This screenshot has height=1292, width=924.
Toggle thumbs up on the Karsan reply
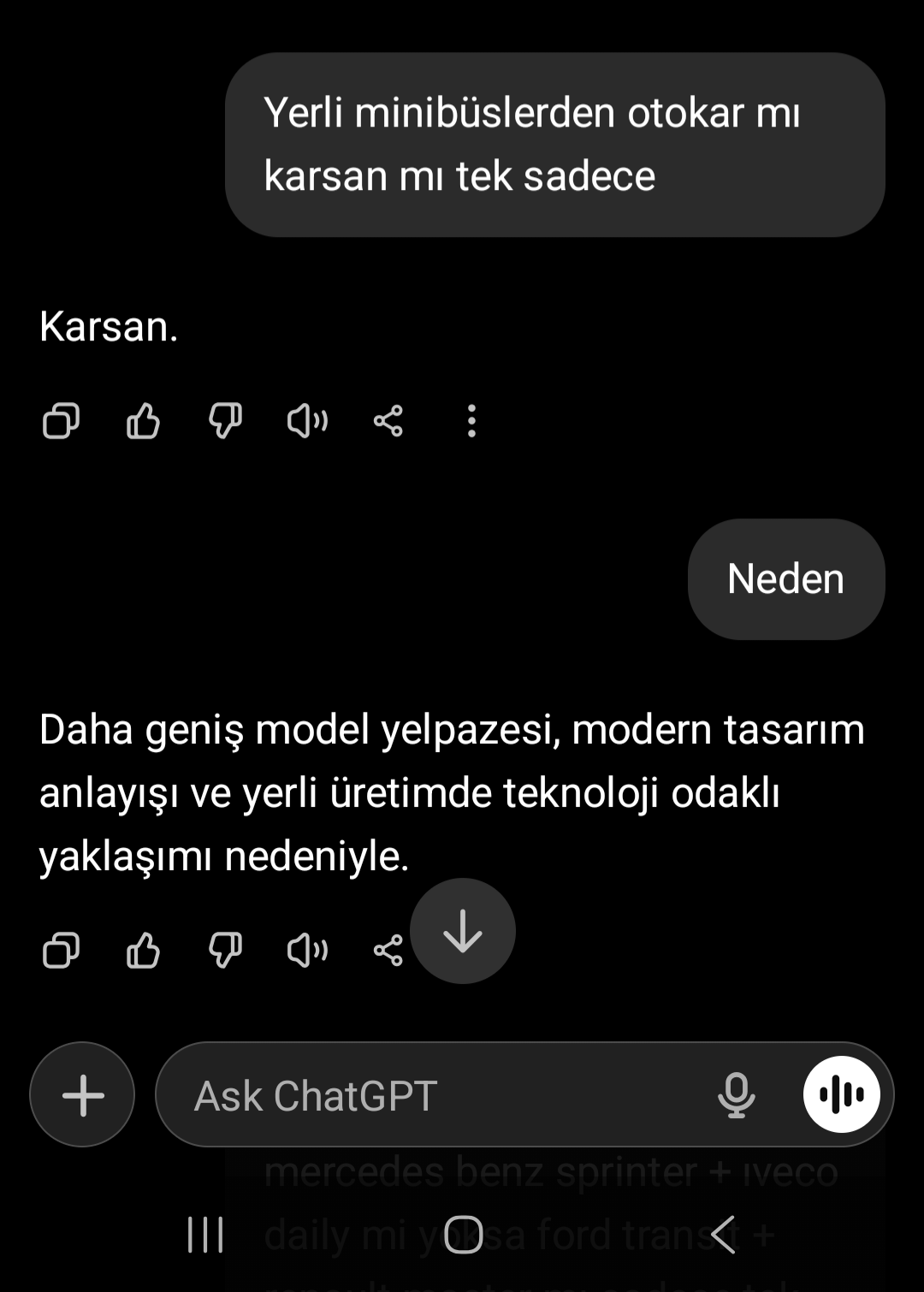click(143, 420)
